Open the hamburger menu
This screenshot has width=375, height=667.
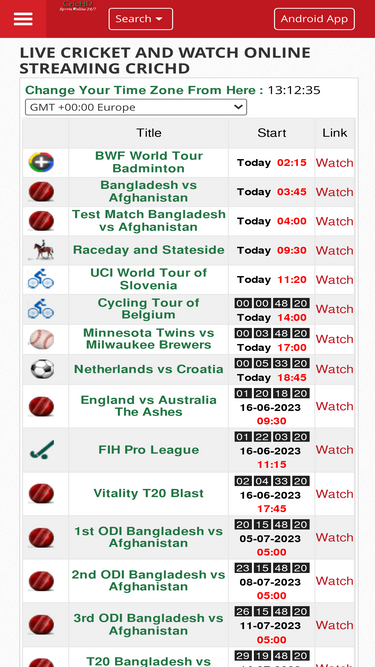[x=23, y=19]
